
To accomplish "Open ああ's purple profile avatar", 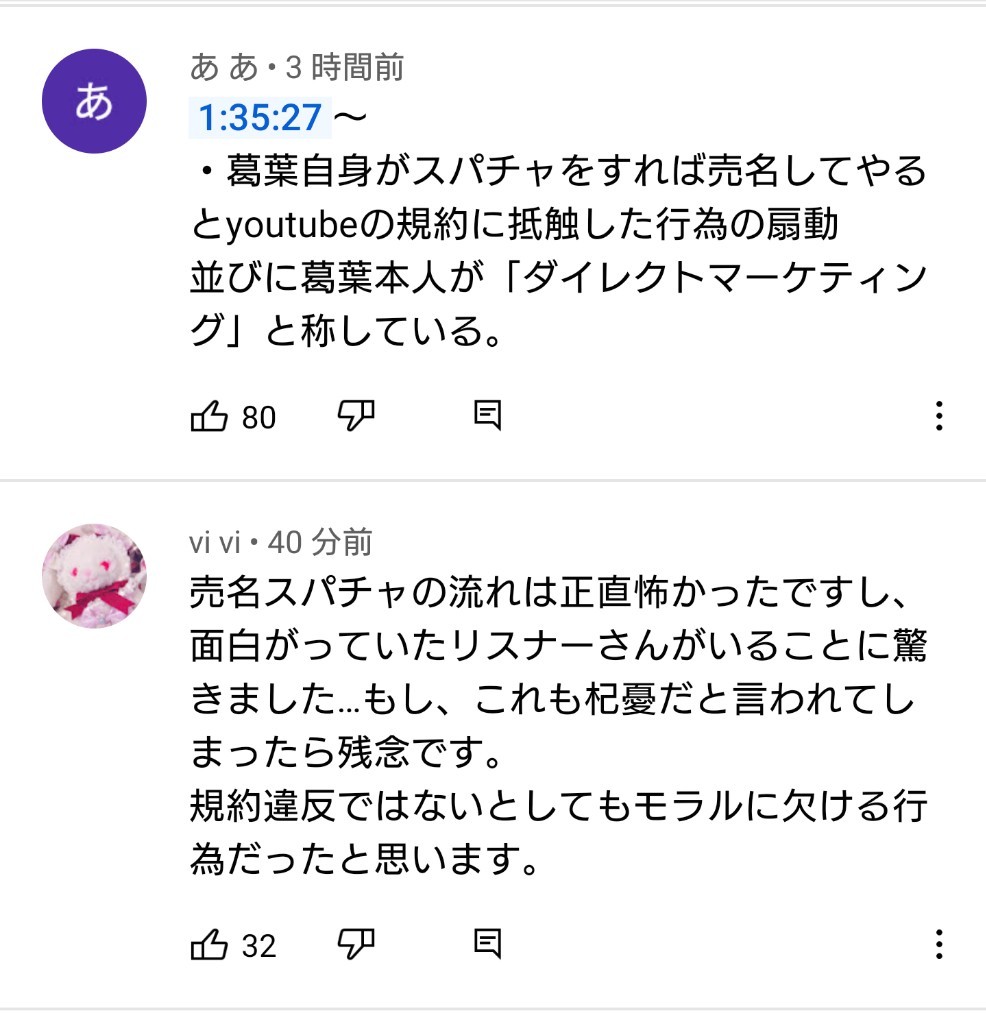I will [x=94, y=101].
